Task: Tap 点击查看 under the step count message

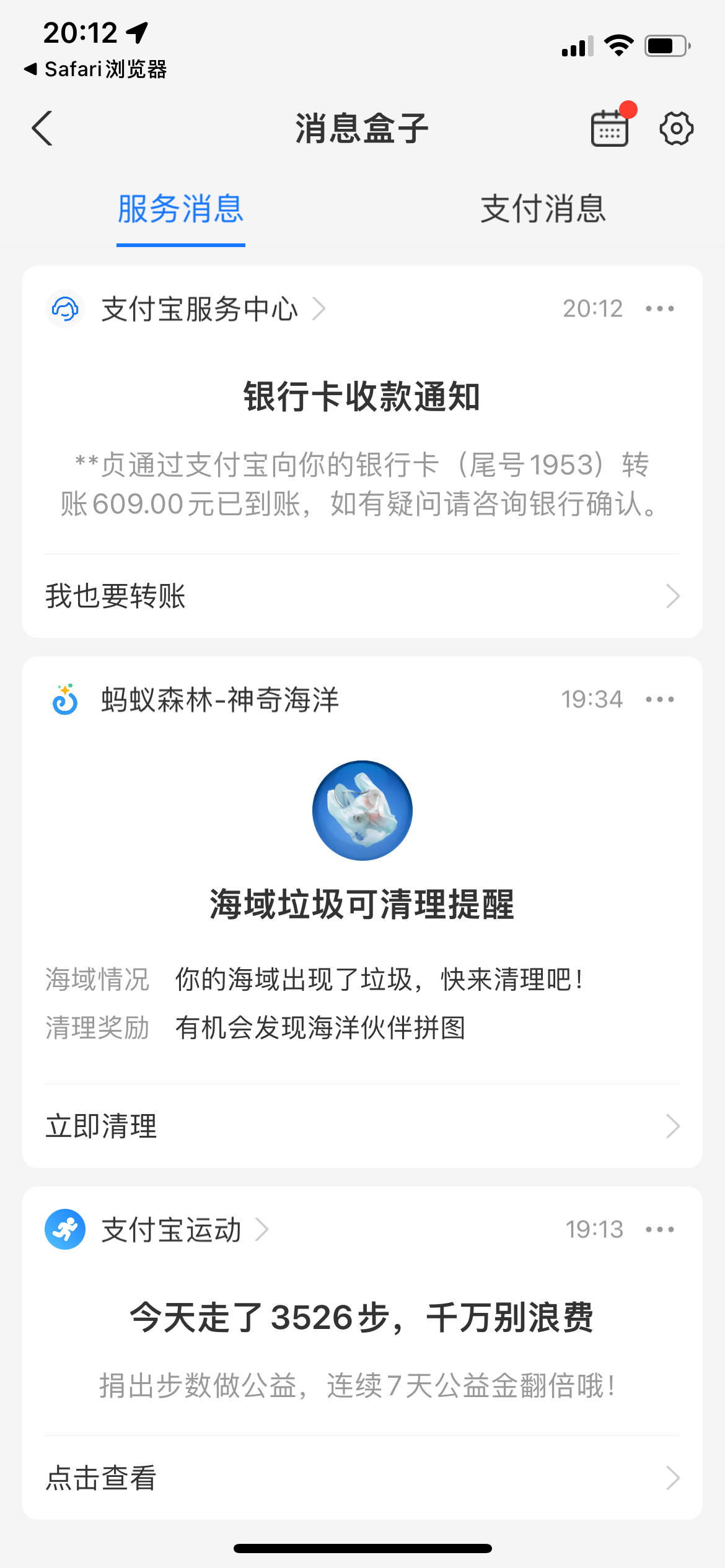Action: click(362, 1478)
